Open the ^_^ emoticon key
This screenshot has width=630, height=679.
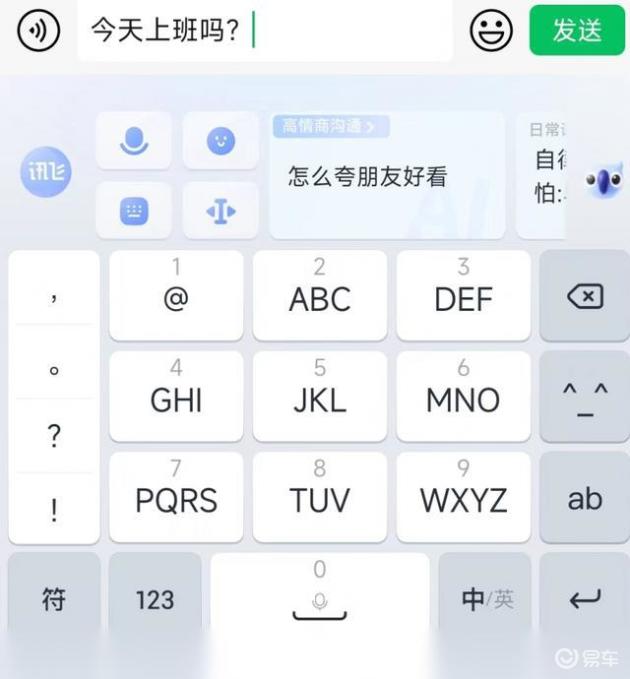pos(584,396)
